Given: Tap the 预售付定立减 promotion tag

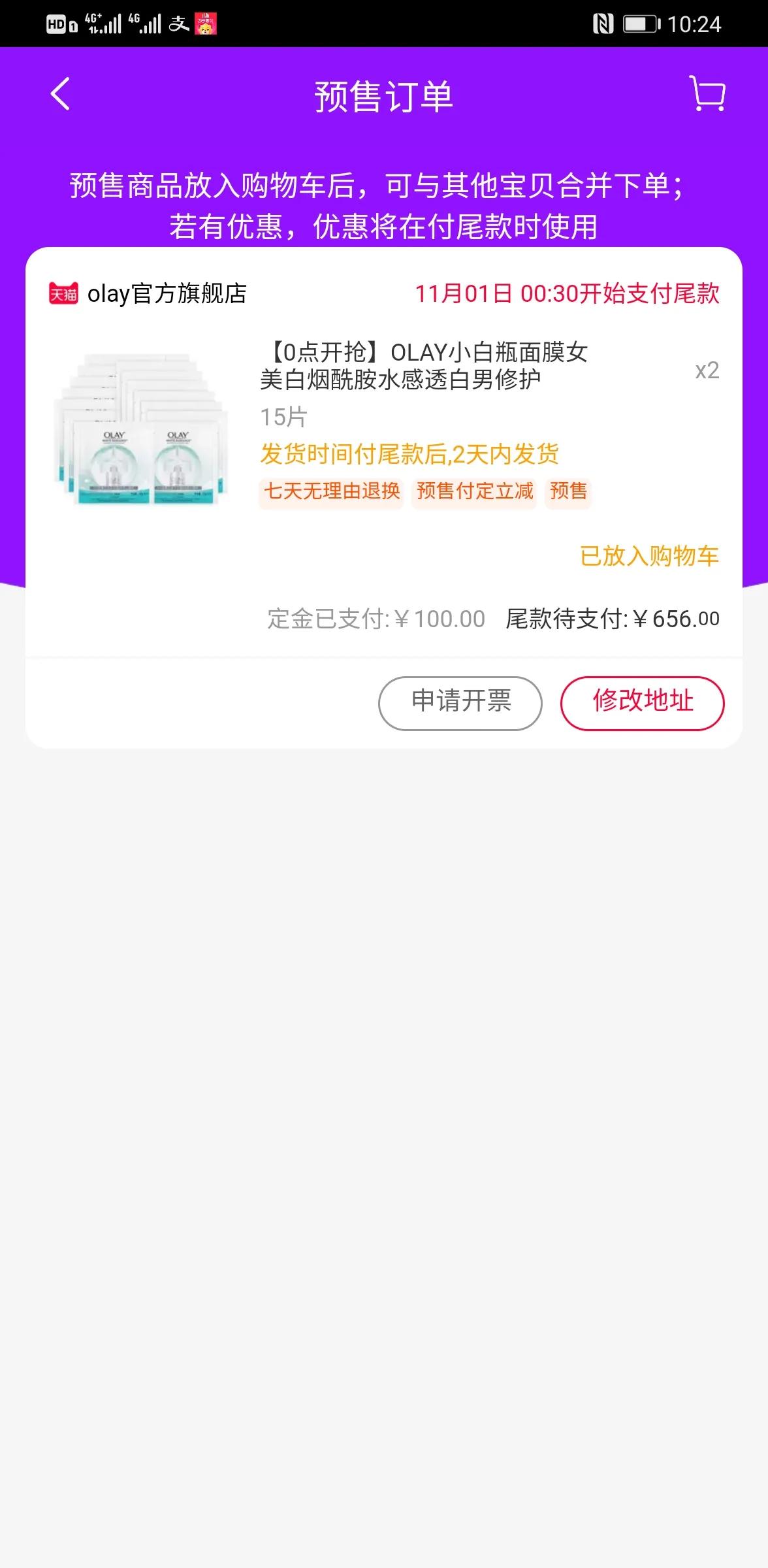Looking at the screenshot, I should [475, 493].
